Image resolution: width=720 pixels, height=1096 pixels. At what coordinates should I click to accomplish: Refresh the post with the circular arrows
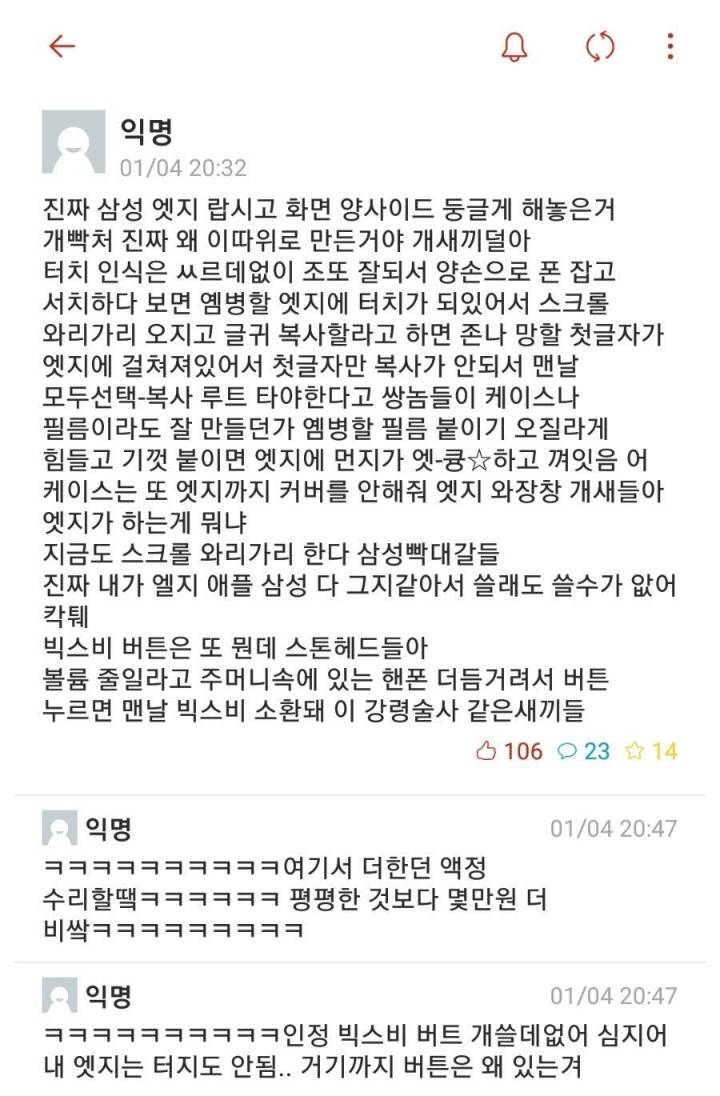click(x=599, y=46)
